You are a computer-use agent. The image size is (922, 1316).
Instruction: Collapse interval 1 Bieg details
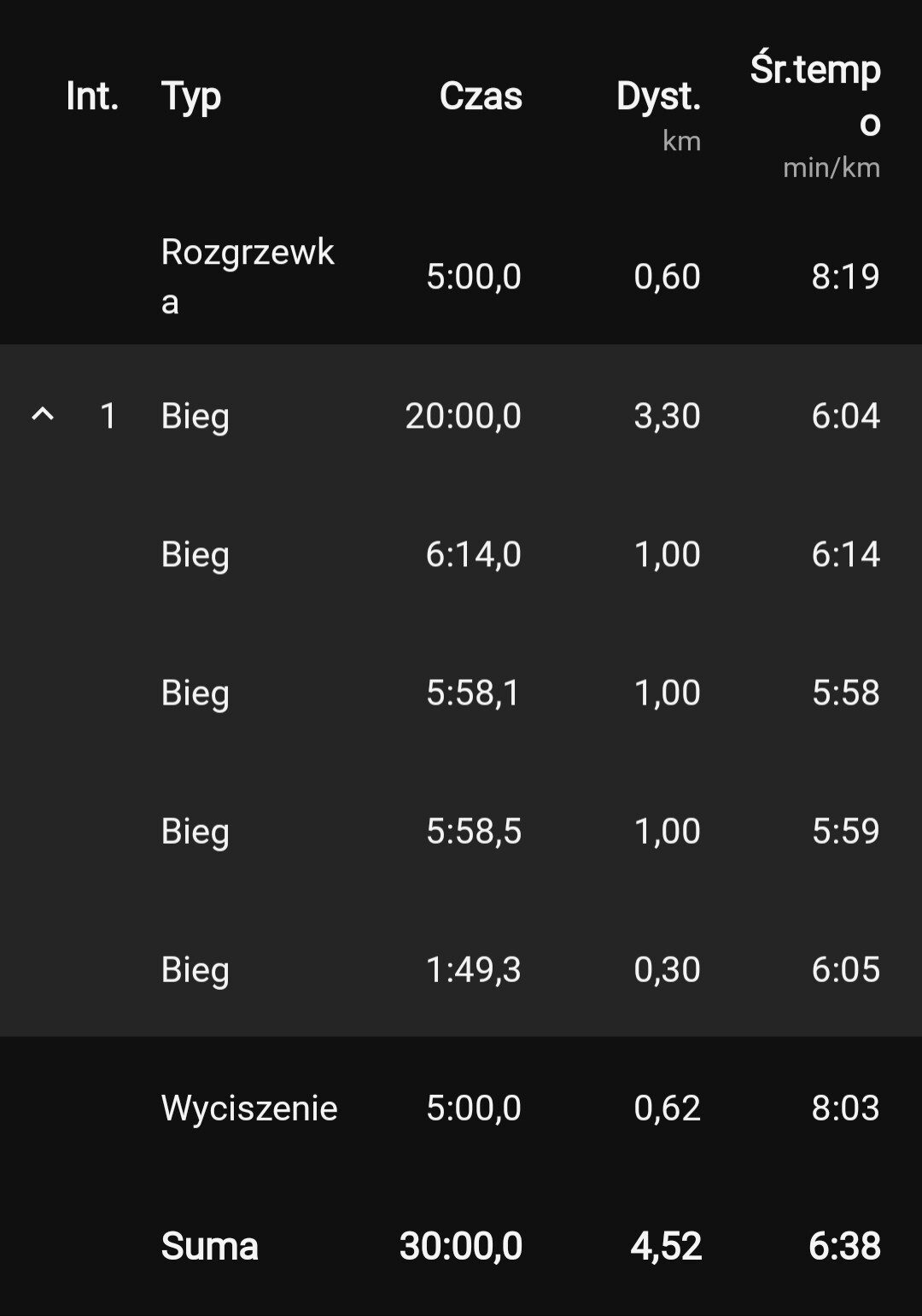pos(43,415)
